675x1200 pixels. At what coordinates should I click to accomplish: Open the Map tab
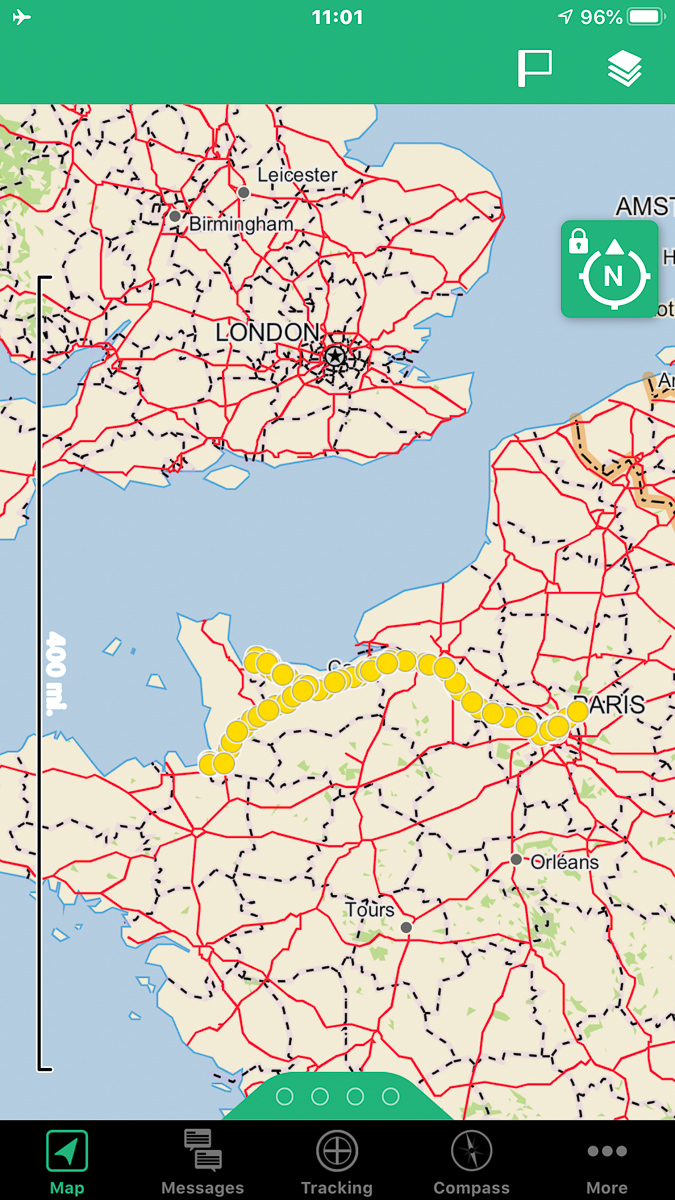(67, 1162)
